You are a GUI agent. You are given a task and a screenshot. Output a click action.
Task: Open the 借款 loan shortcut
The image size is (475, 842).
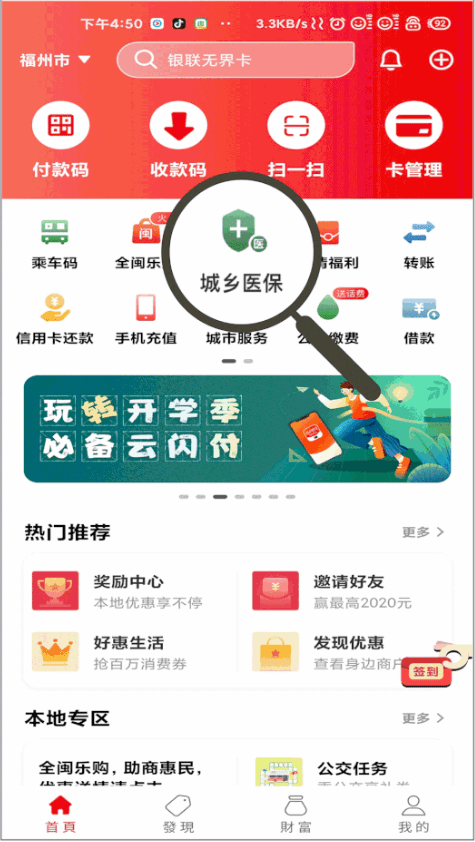click(419, 319)
